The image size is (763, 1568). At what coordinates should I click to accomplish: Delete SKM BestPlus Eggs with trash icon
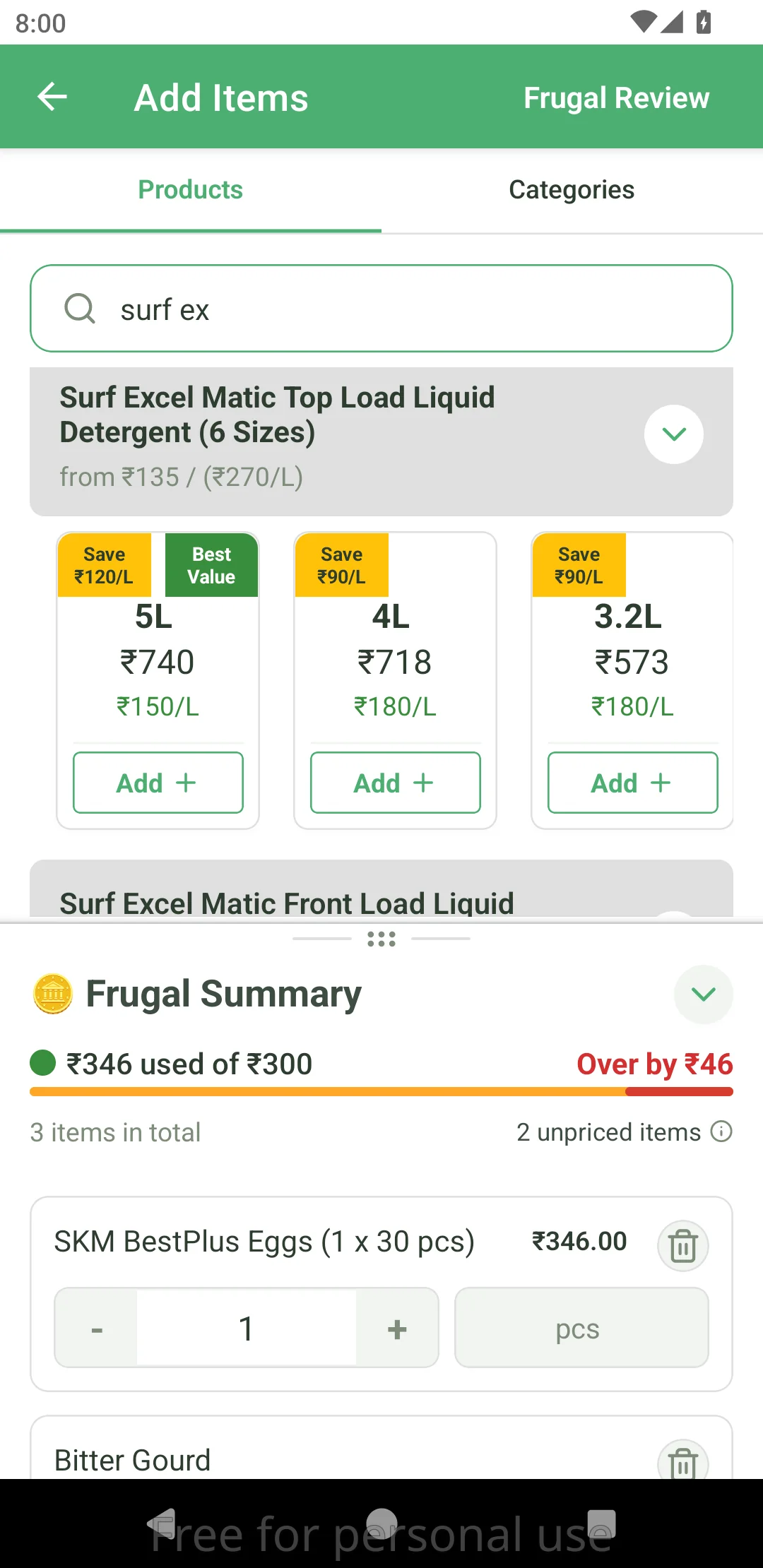pyautogui.click(x=682, y=1245)
